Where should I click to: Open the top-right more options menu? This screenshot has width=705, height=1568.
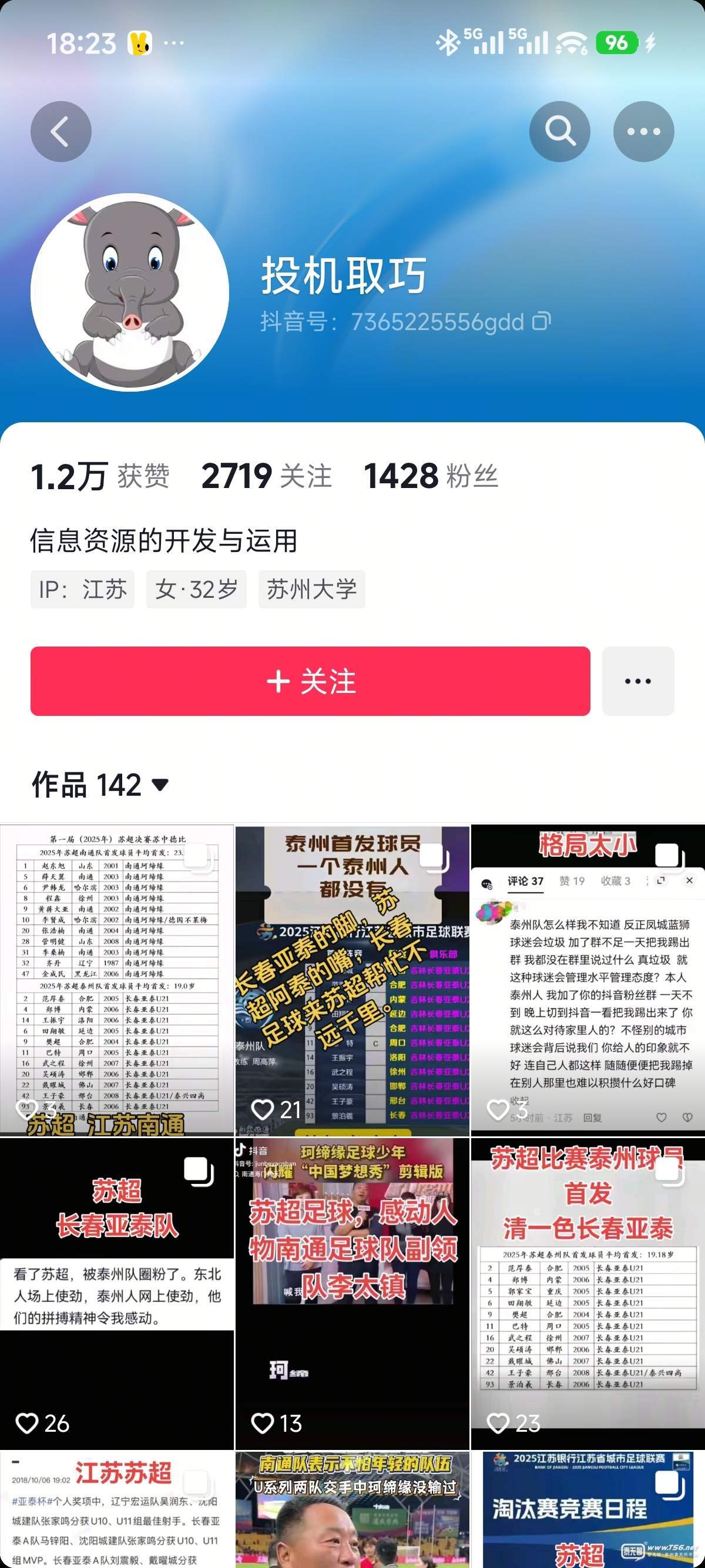(643, 131)
